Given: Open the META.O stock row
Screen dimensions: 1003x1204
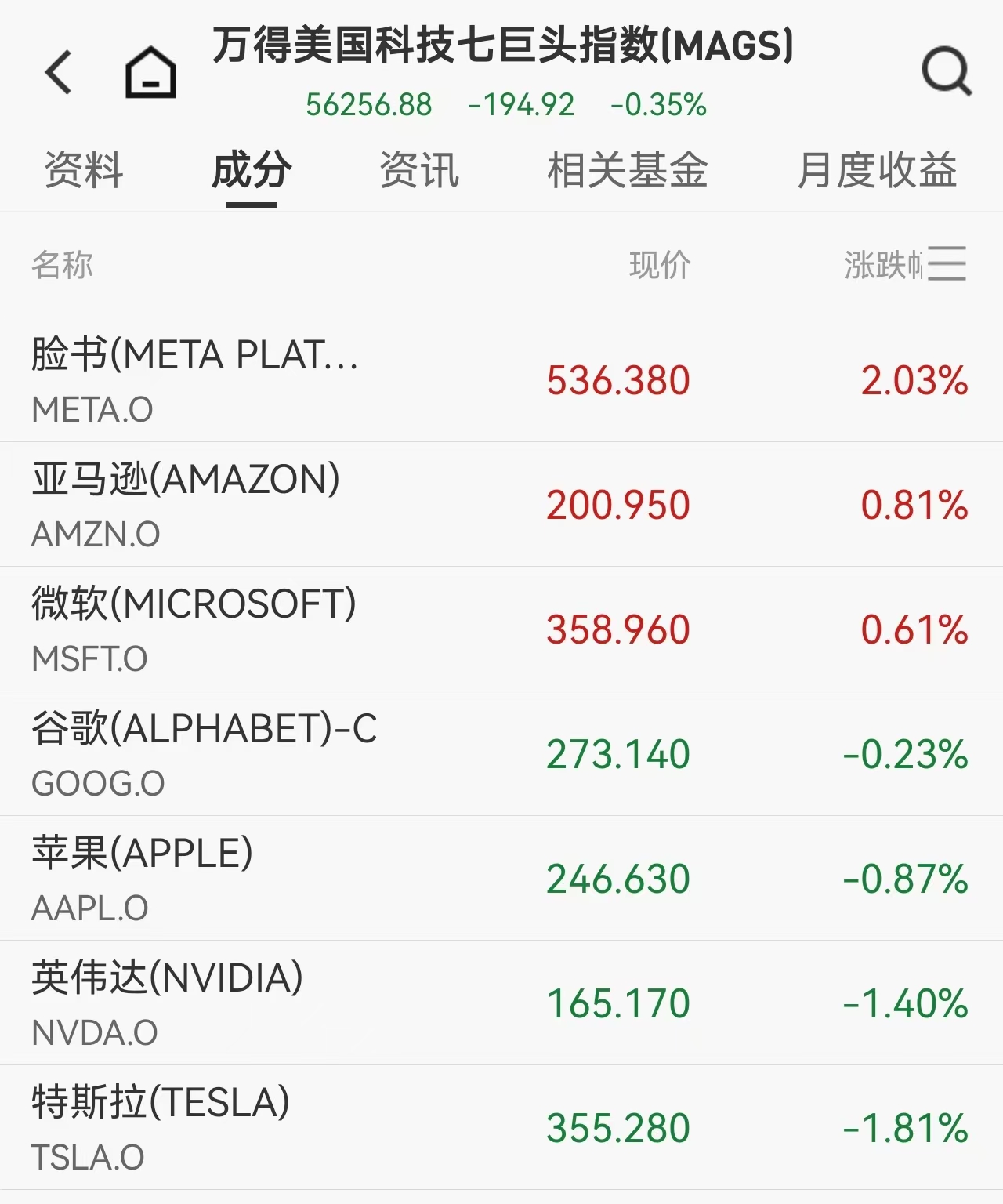Looking at the screenshot, I should 501,379.
